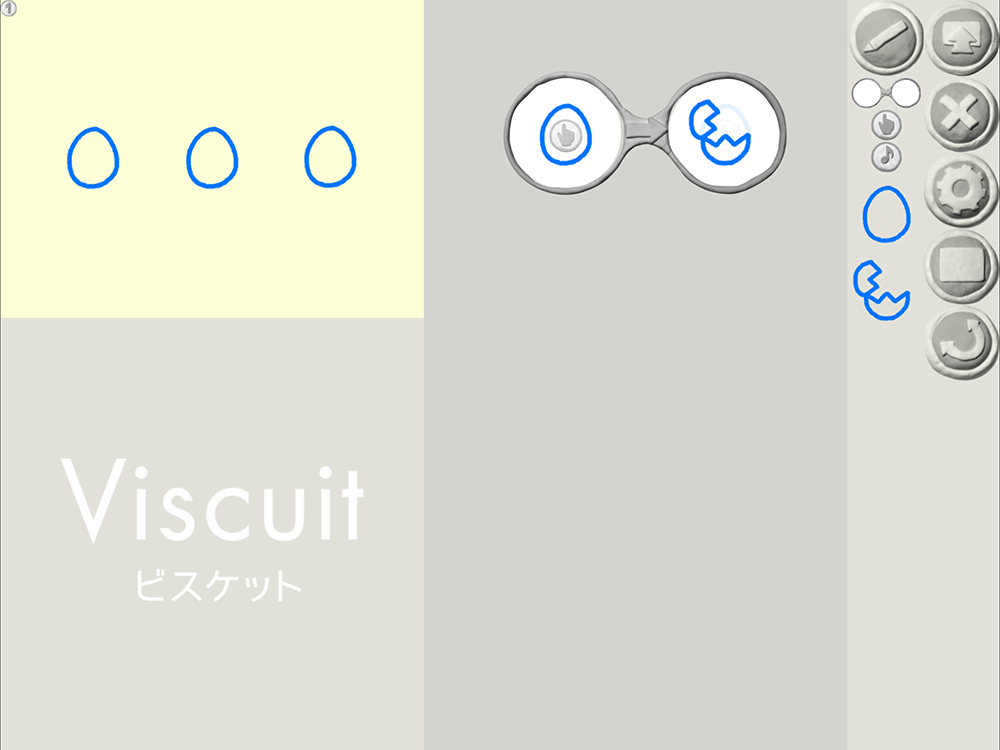This screenshot has width=1000, height=750.
Task: Tap the last egg on the stage
Action: point(330,158)
